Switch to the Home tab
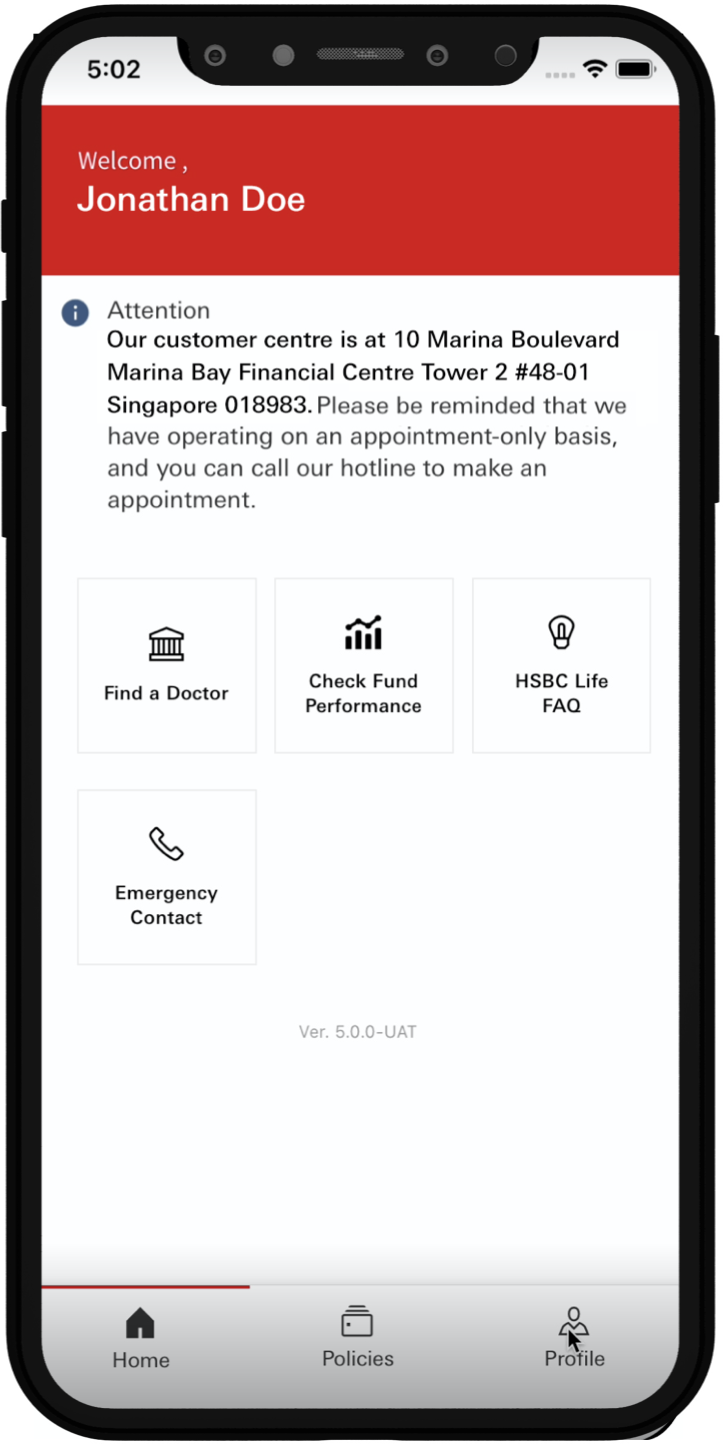 [141, 1338]
